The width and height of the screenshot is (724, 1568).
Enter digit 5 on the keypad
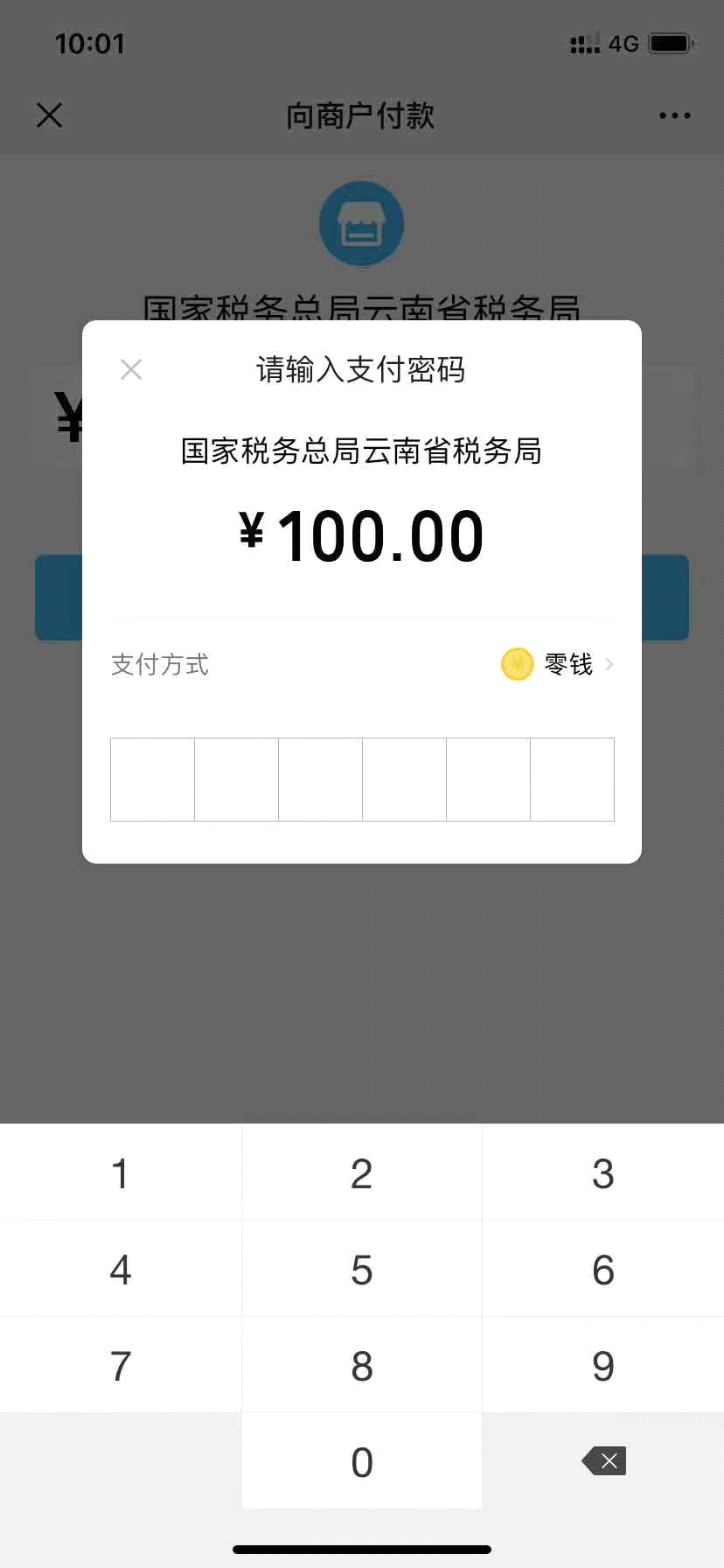(x=362, y=1270)
